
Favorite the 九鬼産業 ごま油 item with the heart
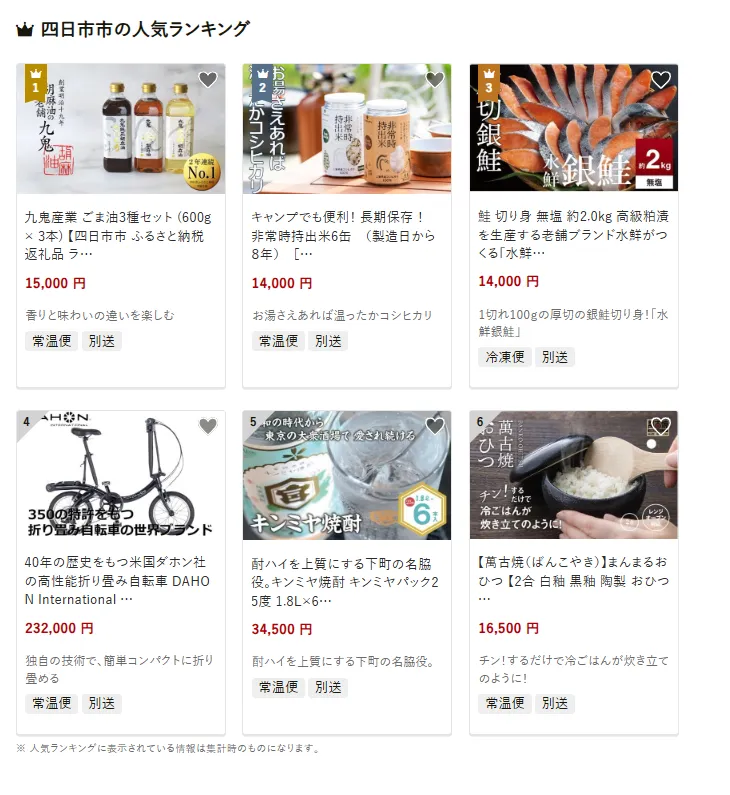(x=207, y=80)
